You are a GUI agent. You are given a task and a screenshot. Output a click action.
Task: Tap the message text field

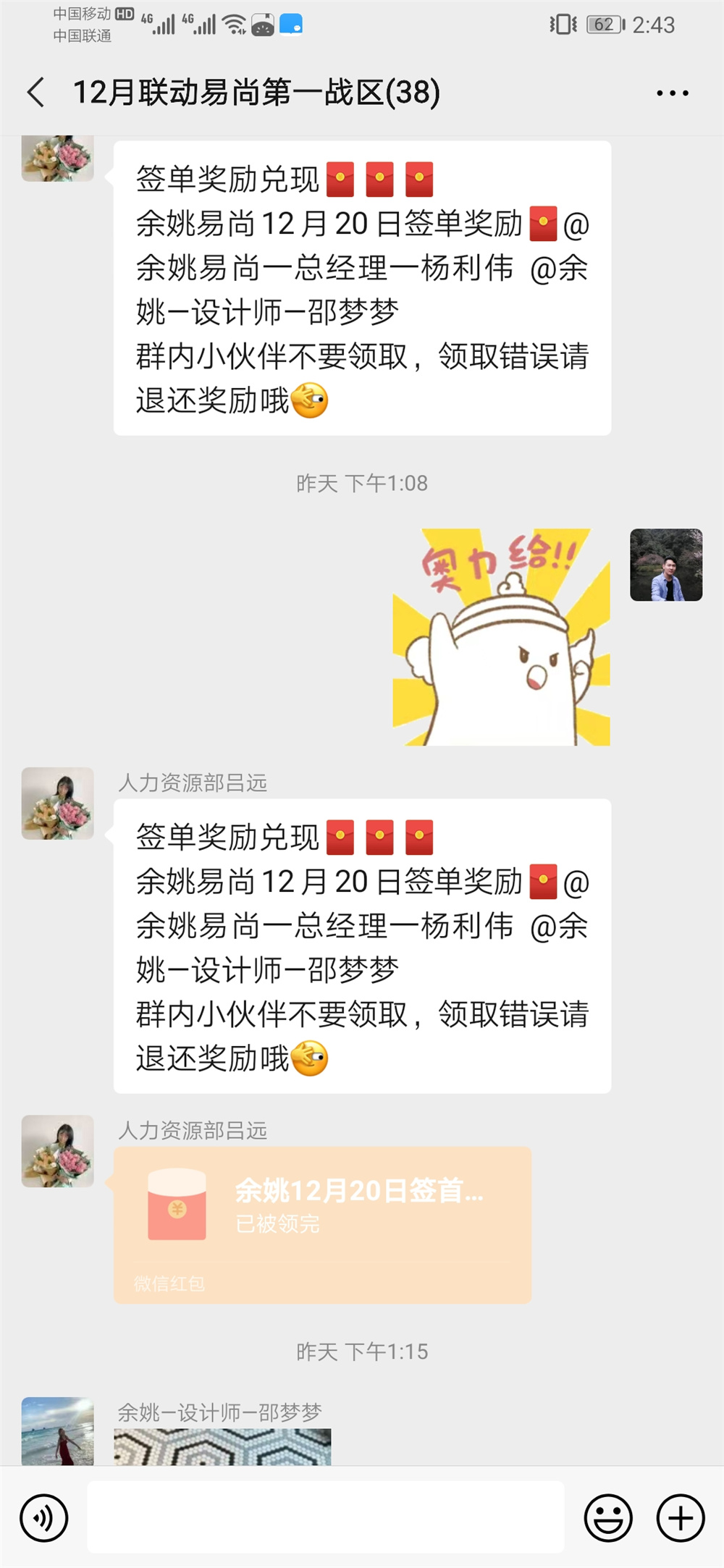pos(326,1517)
